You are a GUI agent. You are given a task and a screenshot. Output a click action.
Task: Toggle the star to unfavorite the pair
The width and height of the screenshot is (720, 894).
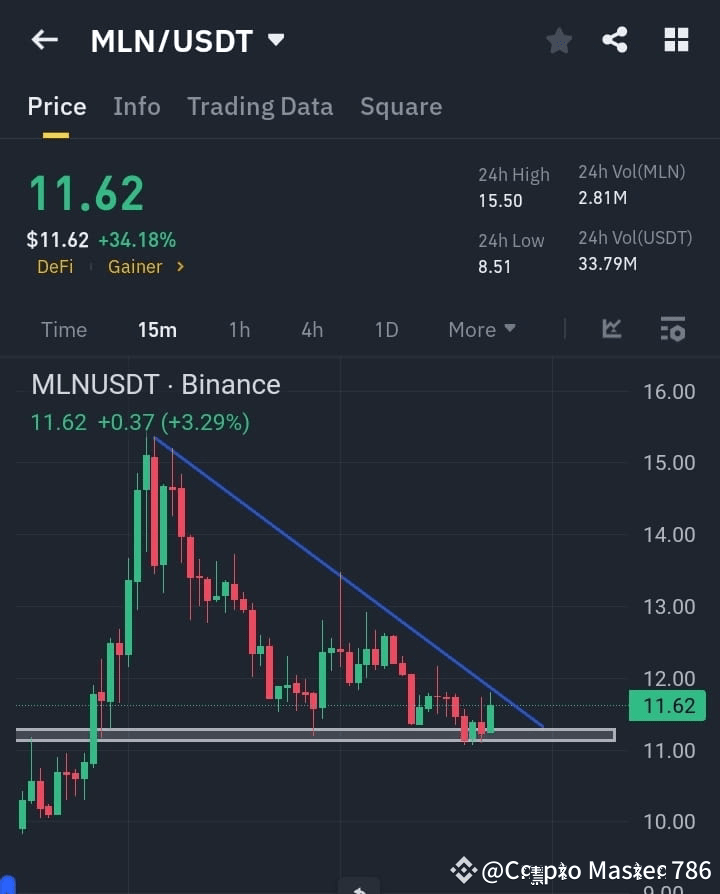click(x=559, y=40)
